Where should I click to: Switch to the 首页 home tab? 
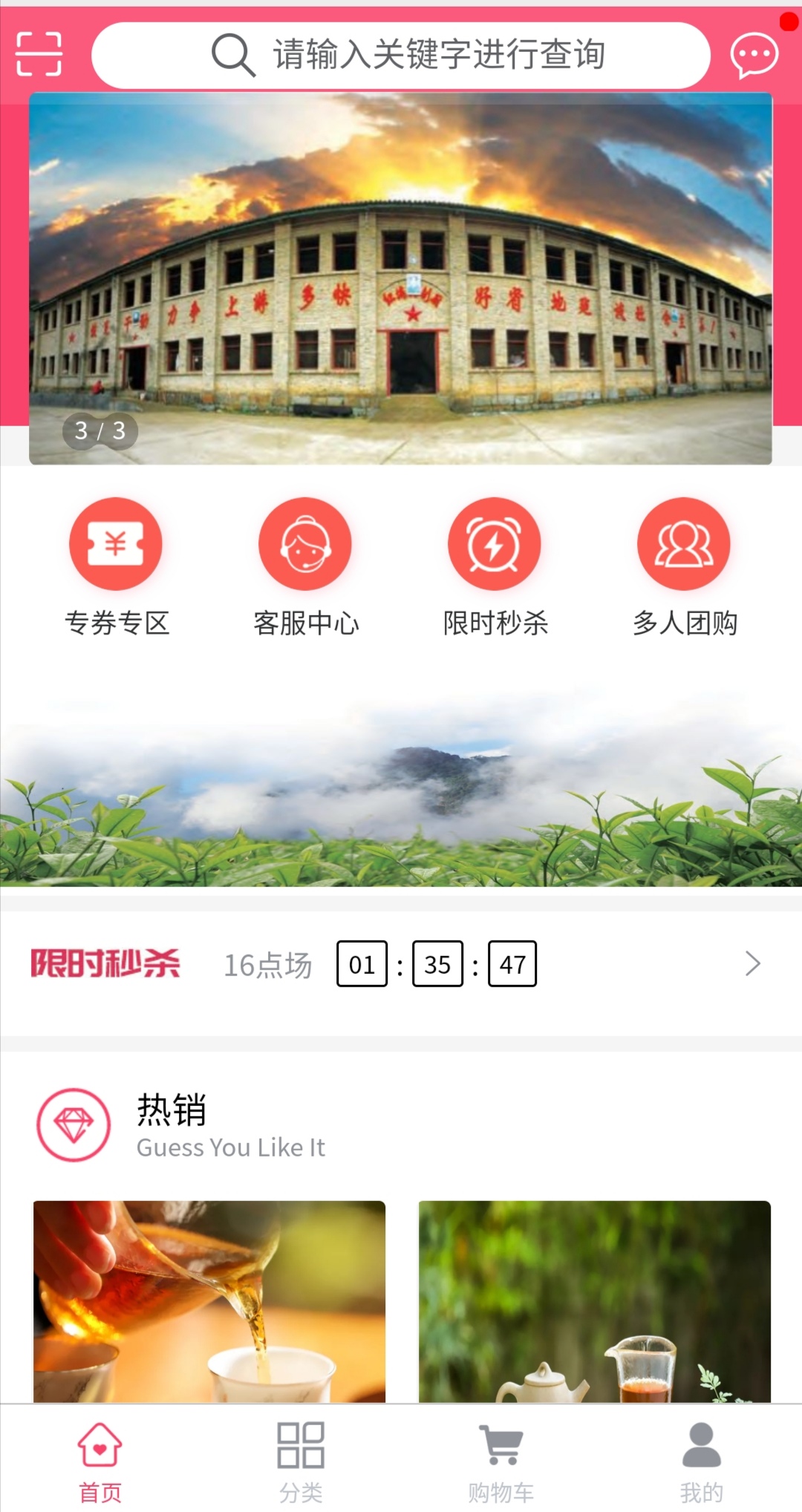(x=100, y=1459)
